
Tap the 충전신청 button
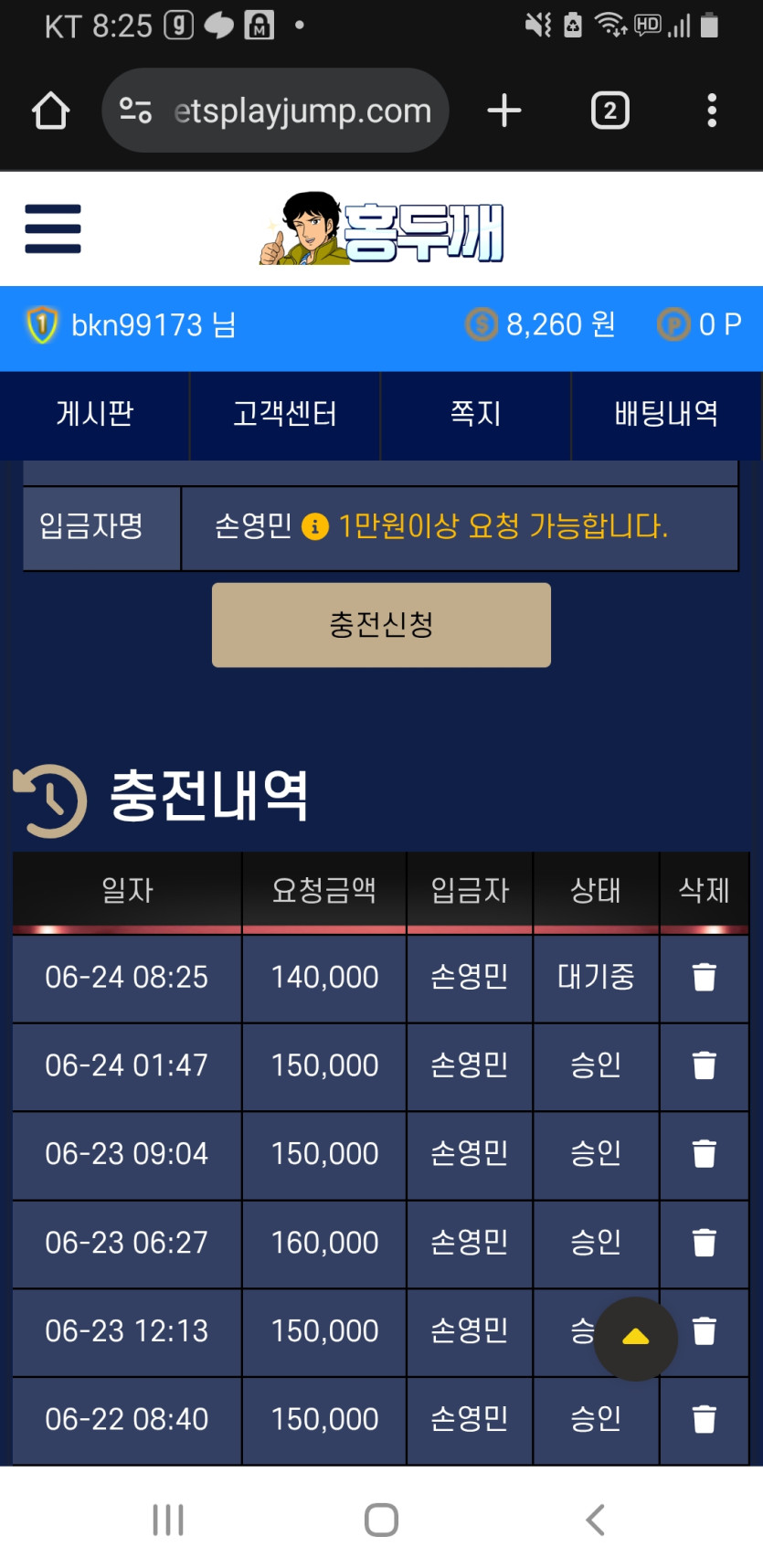(381, 625)
